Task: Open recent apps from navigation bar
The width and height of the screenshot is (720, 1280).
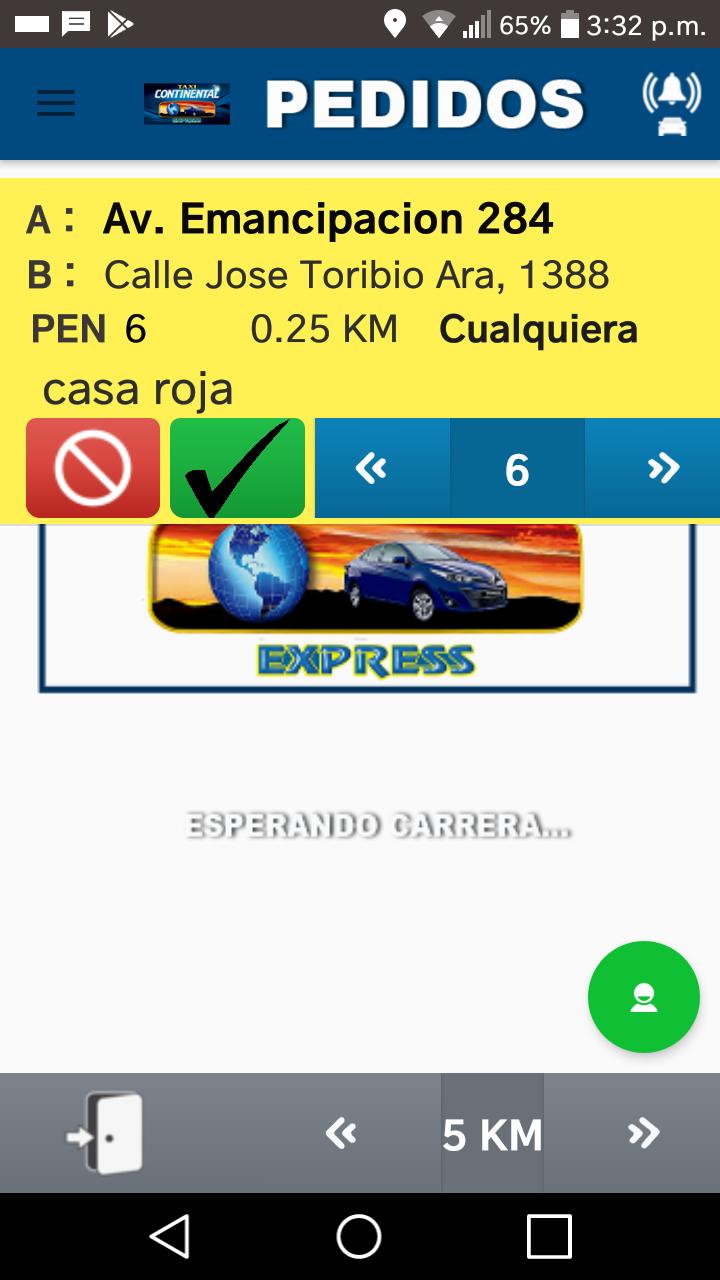Action: (549, 1236)
